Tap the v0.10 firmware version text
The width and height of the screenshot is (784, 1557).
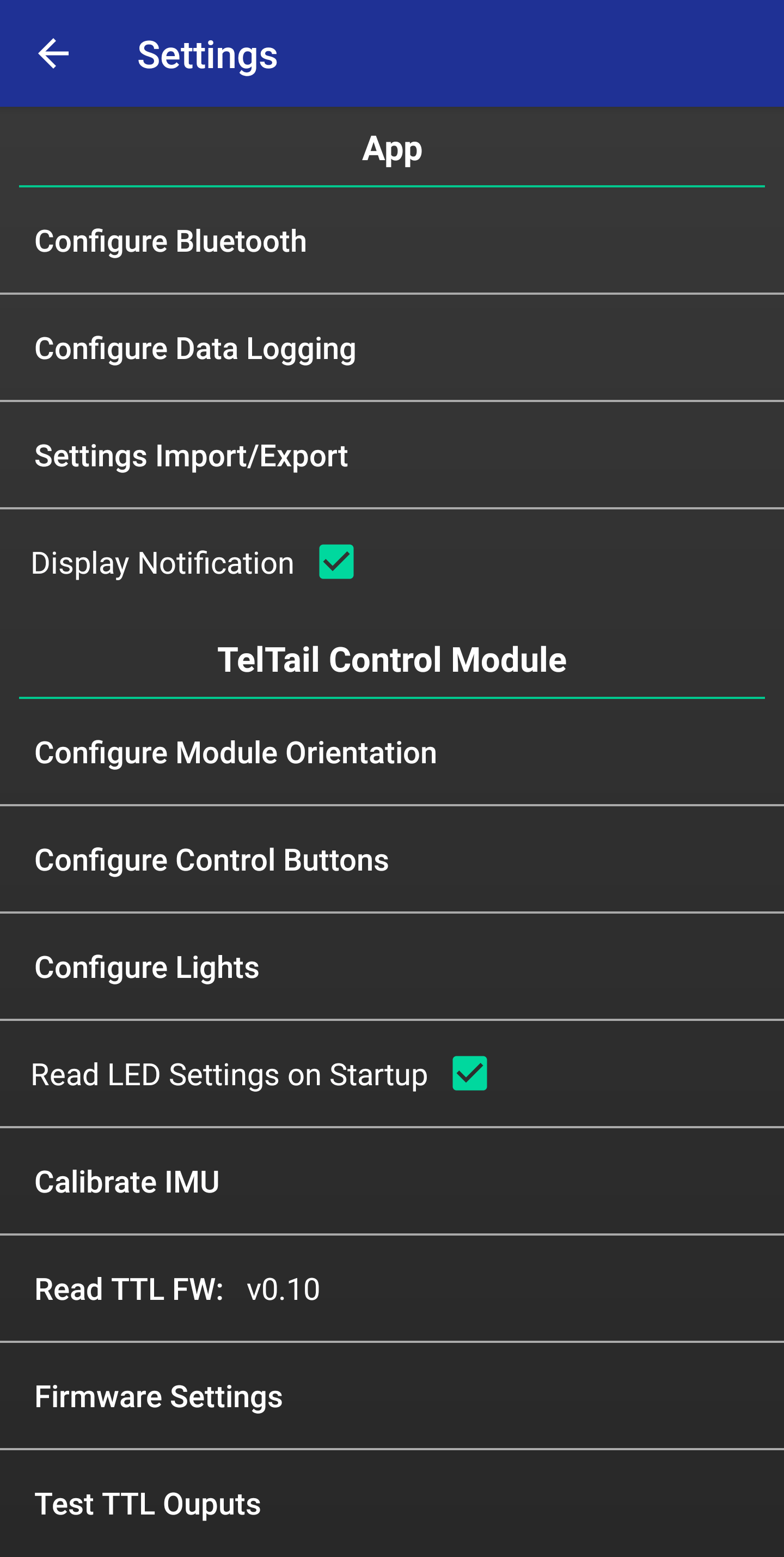point(284,1288)
